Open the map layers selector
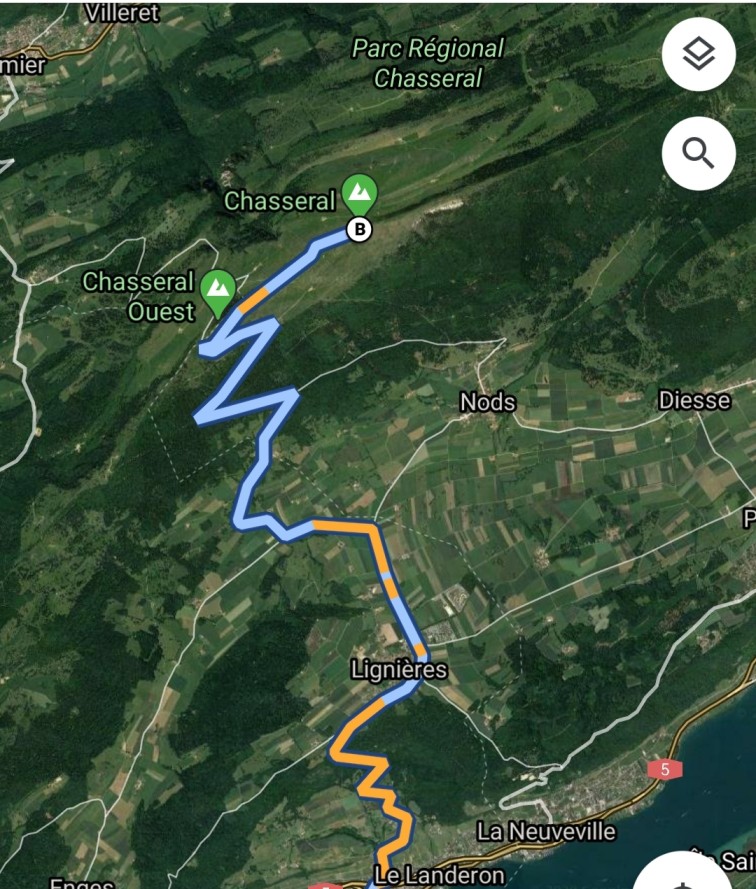The image size is (756, 889). coord(698,55)
